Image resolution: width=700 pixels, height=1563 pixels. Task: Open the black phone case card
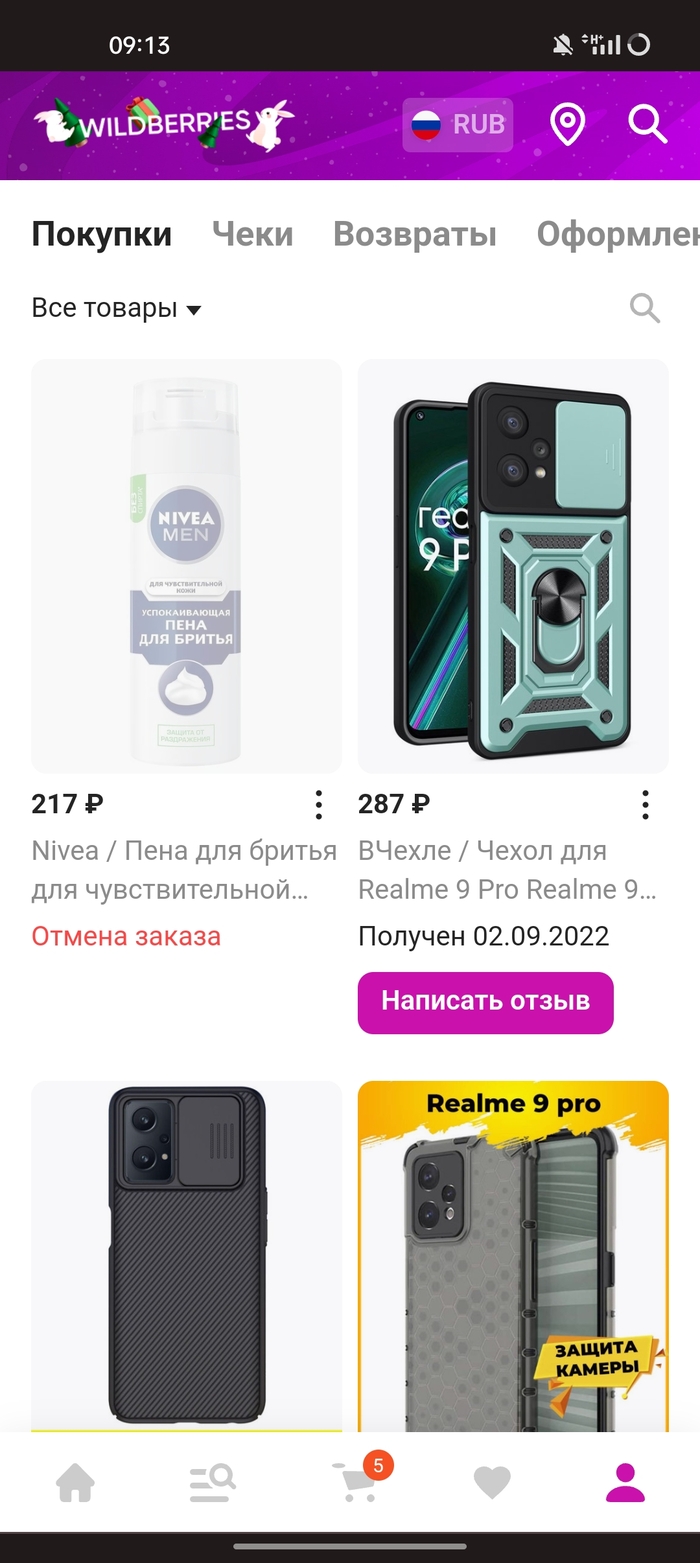coord(186,1255)
